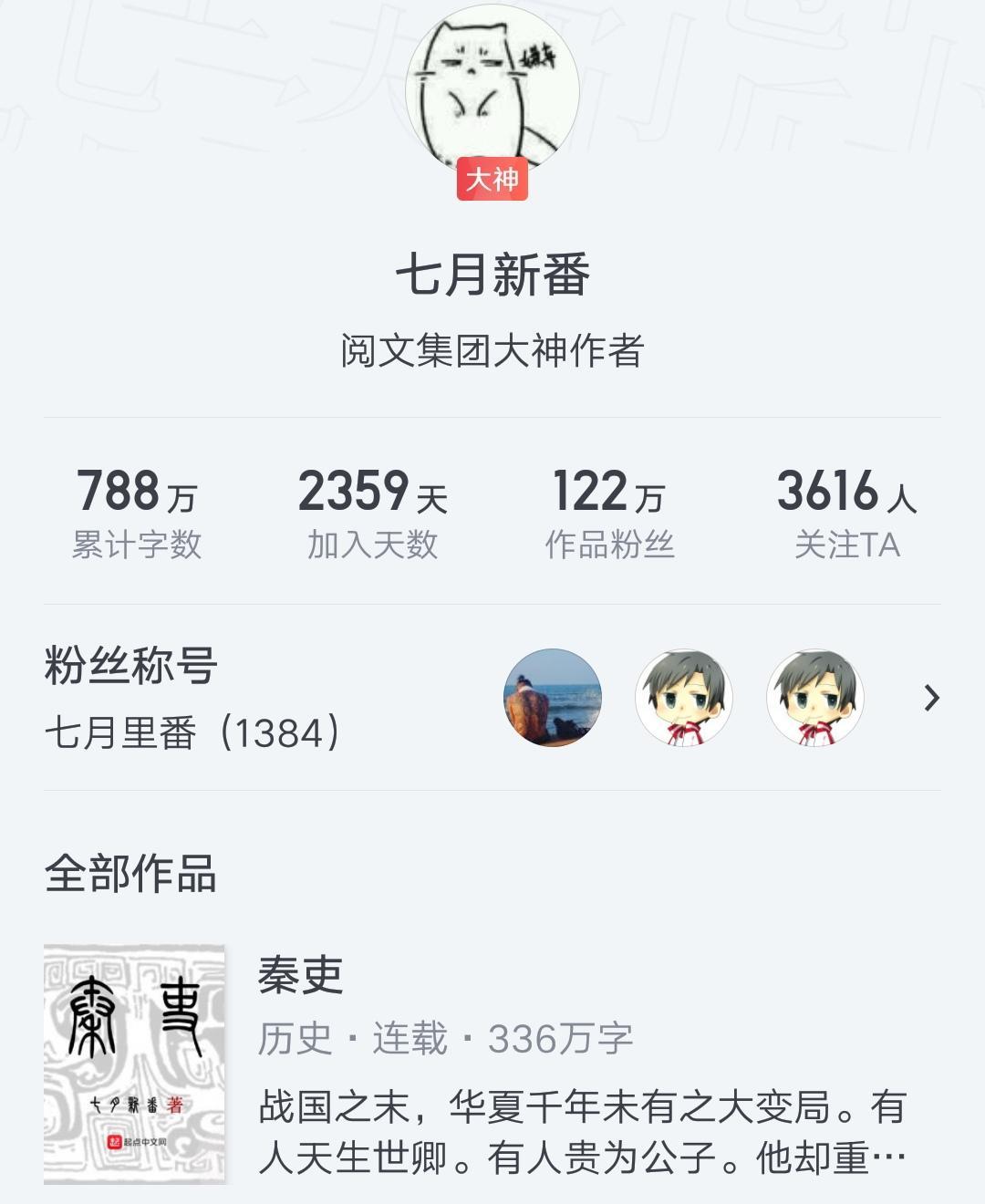Open the 粉丝称号 七月里番 row
Viewport: 985px width, 1204px height.
pyautogui.click(x=193, y=698)
